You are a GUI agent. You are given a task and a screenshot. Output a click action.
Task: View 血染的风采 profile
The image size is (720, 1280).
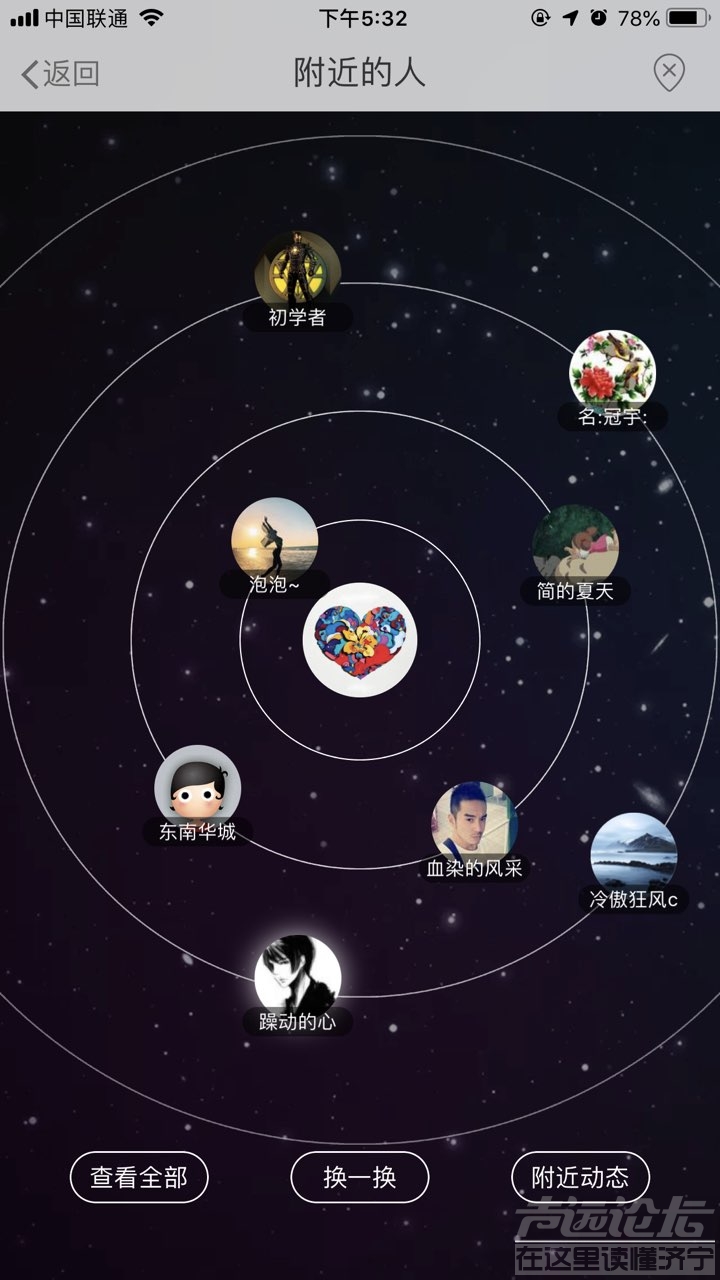[474, 824]
